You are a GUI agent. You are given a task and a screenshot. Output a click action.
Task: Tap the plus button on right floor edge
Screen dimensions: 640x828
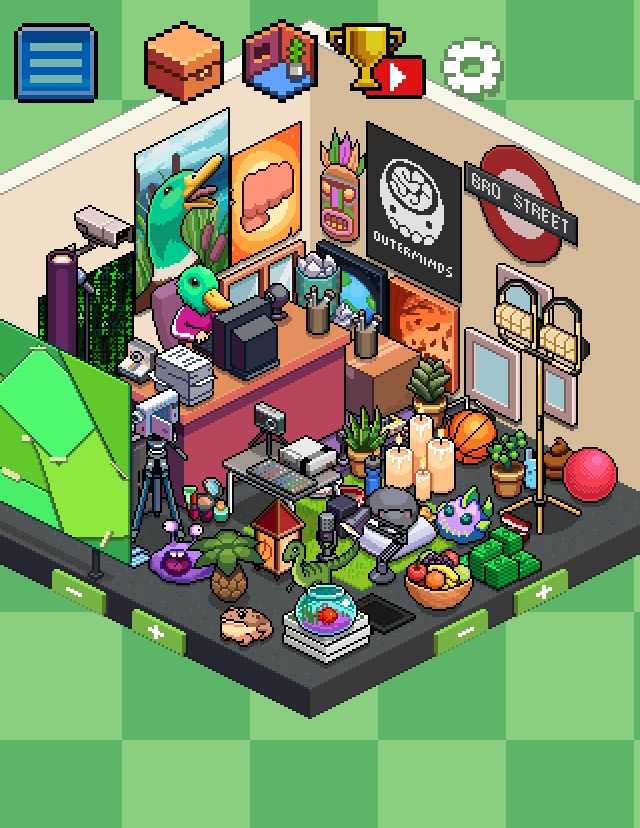coord(542,591)
